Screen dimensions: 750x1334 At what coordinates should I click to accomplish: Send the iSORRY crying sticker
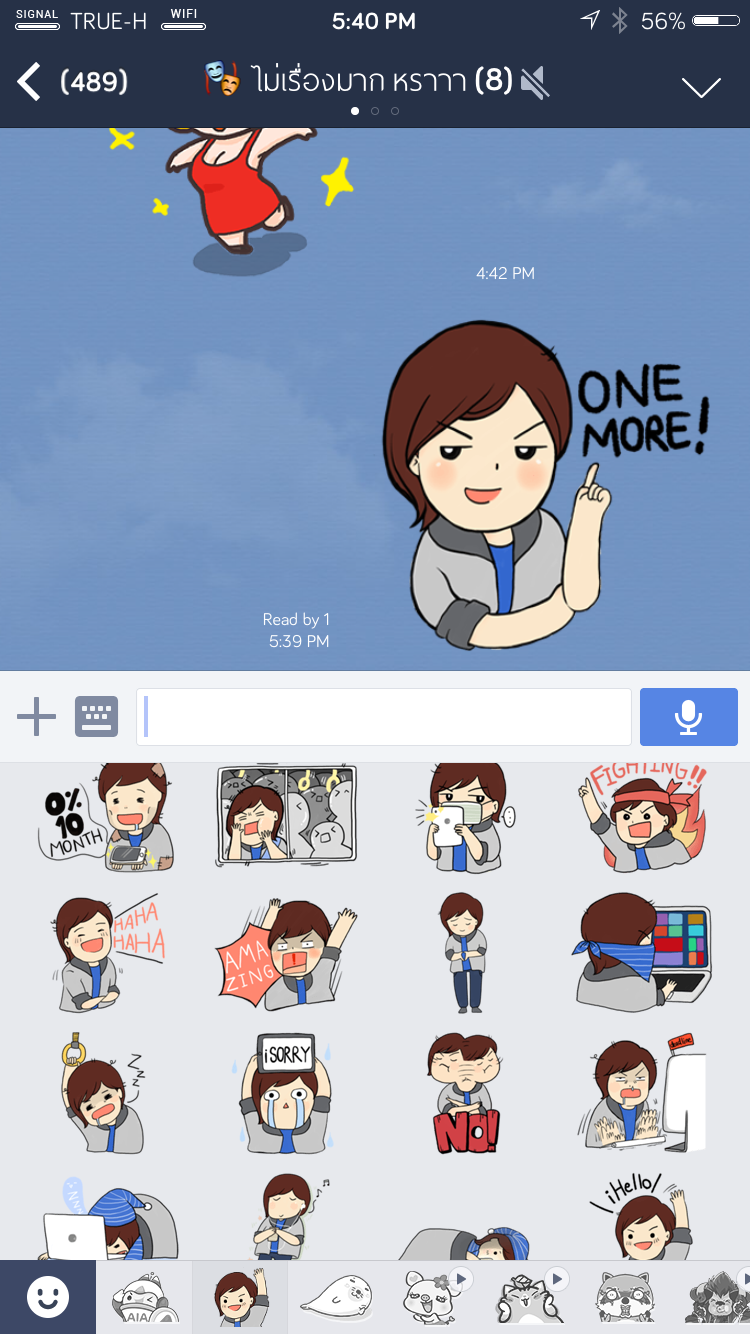[283, 1092]
